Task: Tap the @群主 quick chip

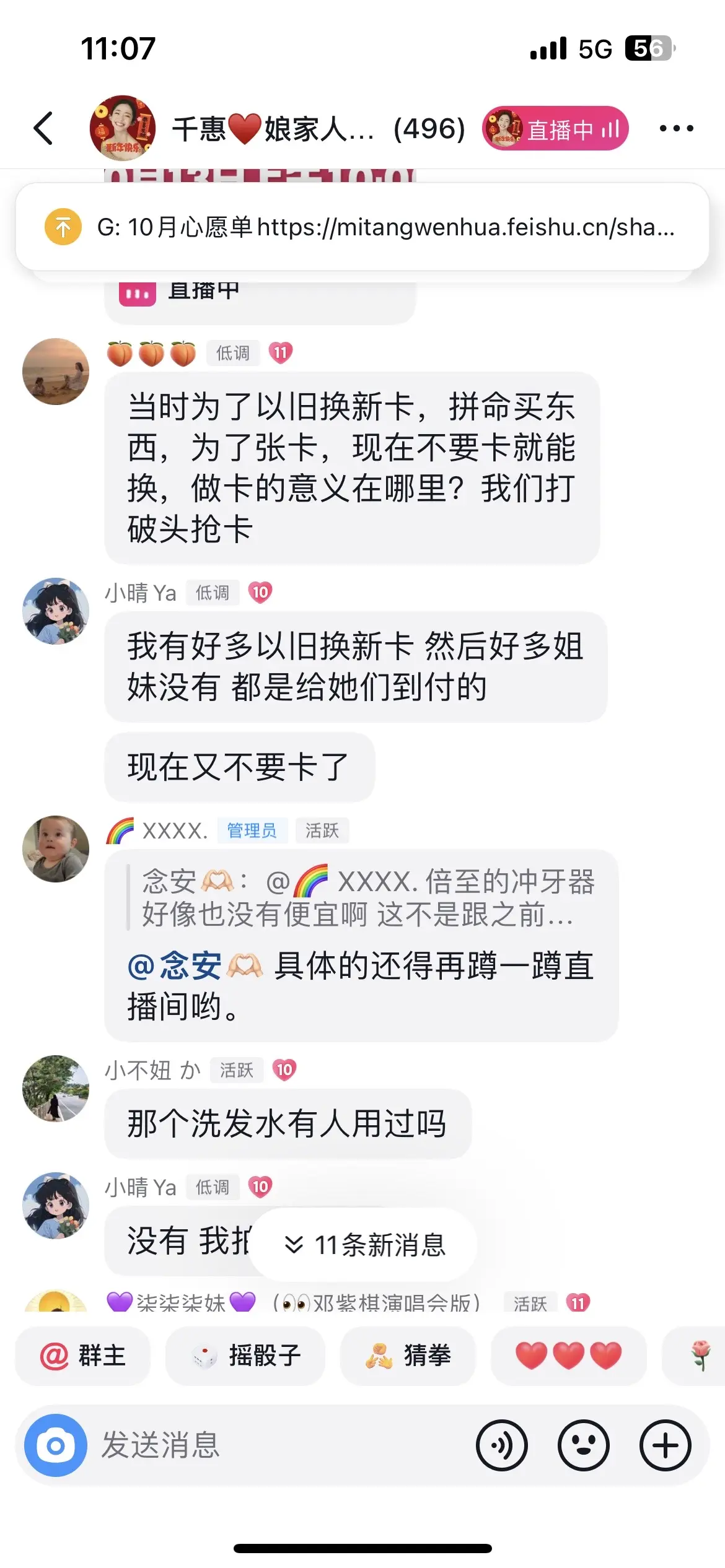Action: tap(83, 1356)
